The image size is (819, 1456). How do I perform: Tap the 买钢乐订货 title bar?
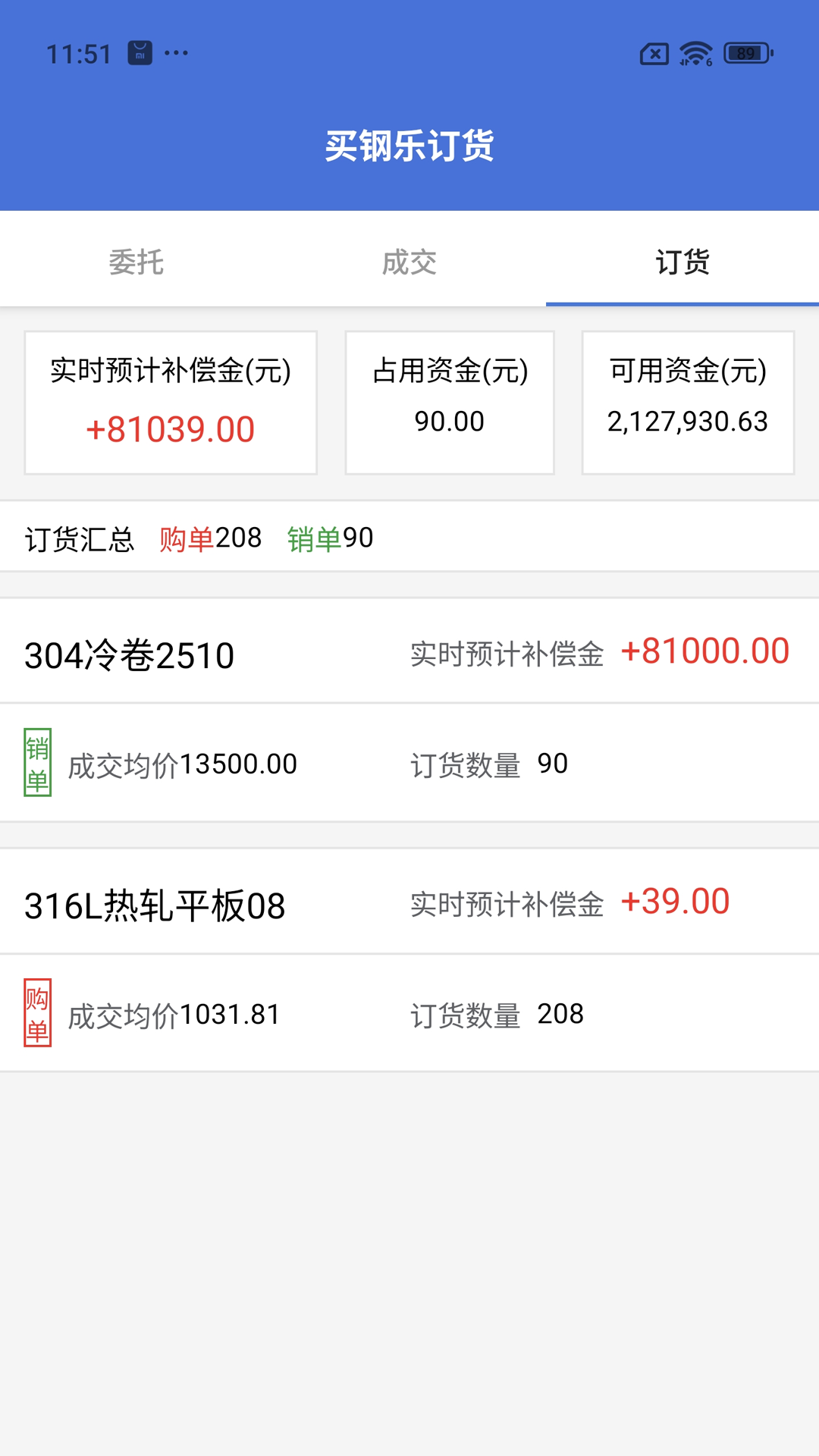pos(409,148)
